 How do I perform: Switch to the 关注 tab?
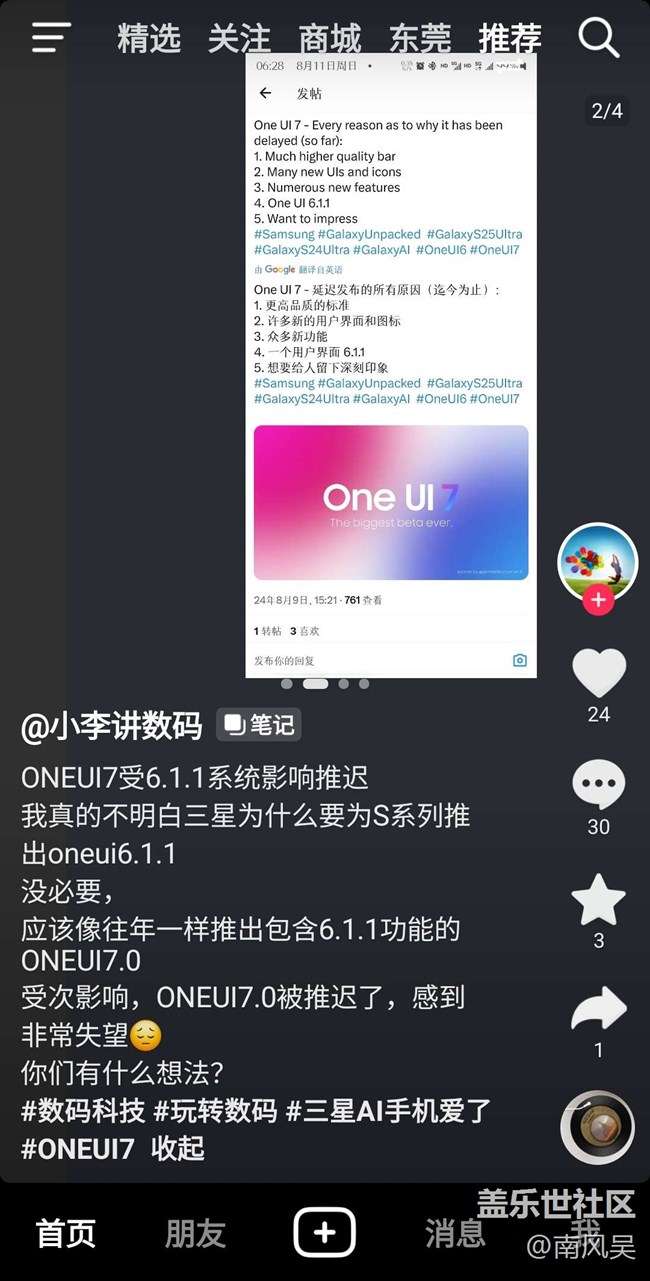coord(239,39)
